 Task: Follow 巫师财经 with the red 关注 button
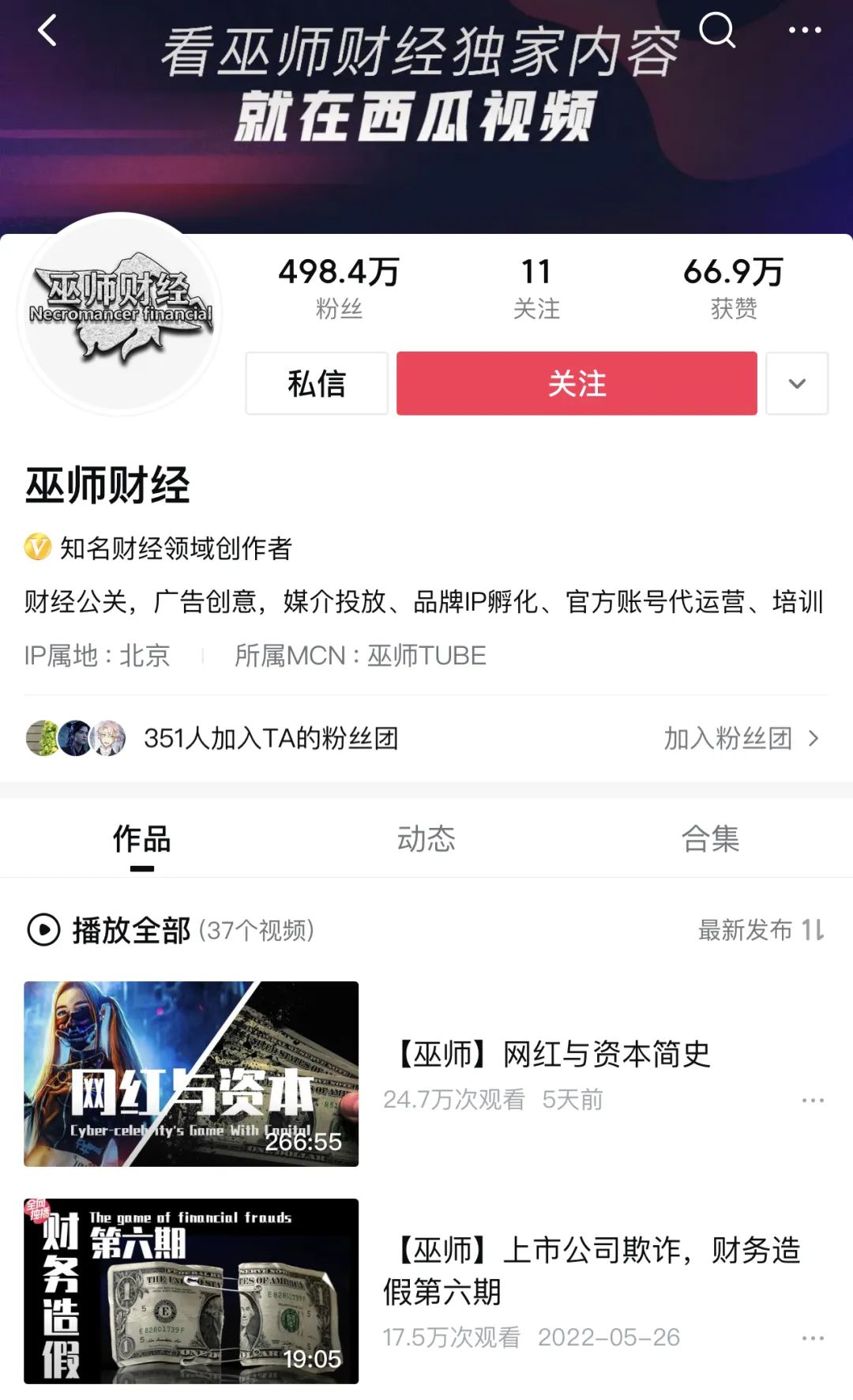pyautogui.click(x=577, y=384)
